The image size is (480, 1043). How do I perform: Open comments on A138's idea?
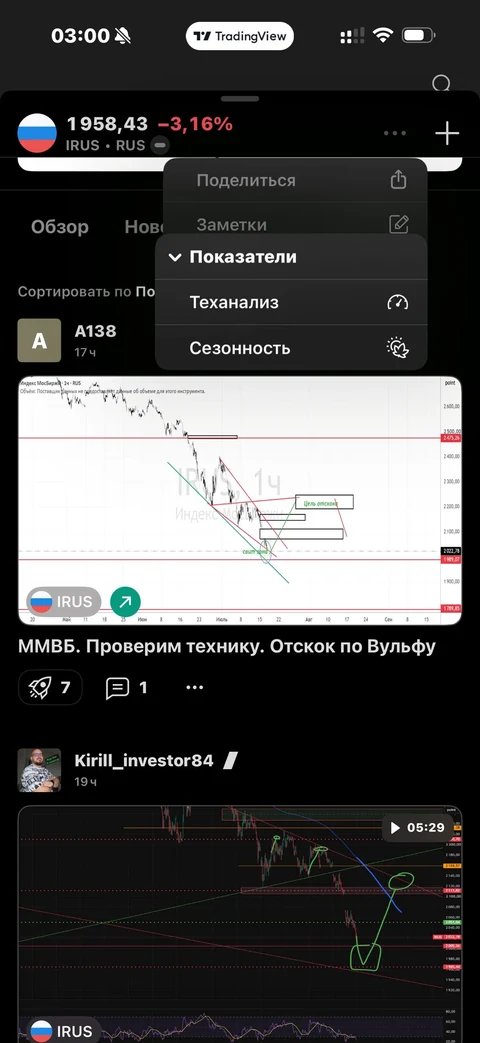126,688
